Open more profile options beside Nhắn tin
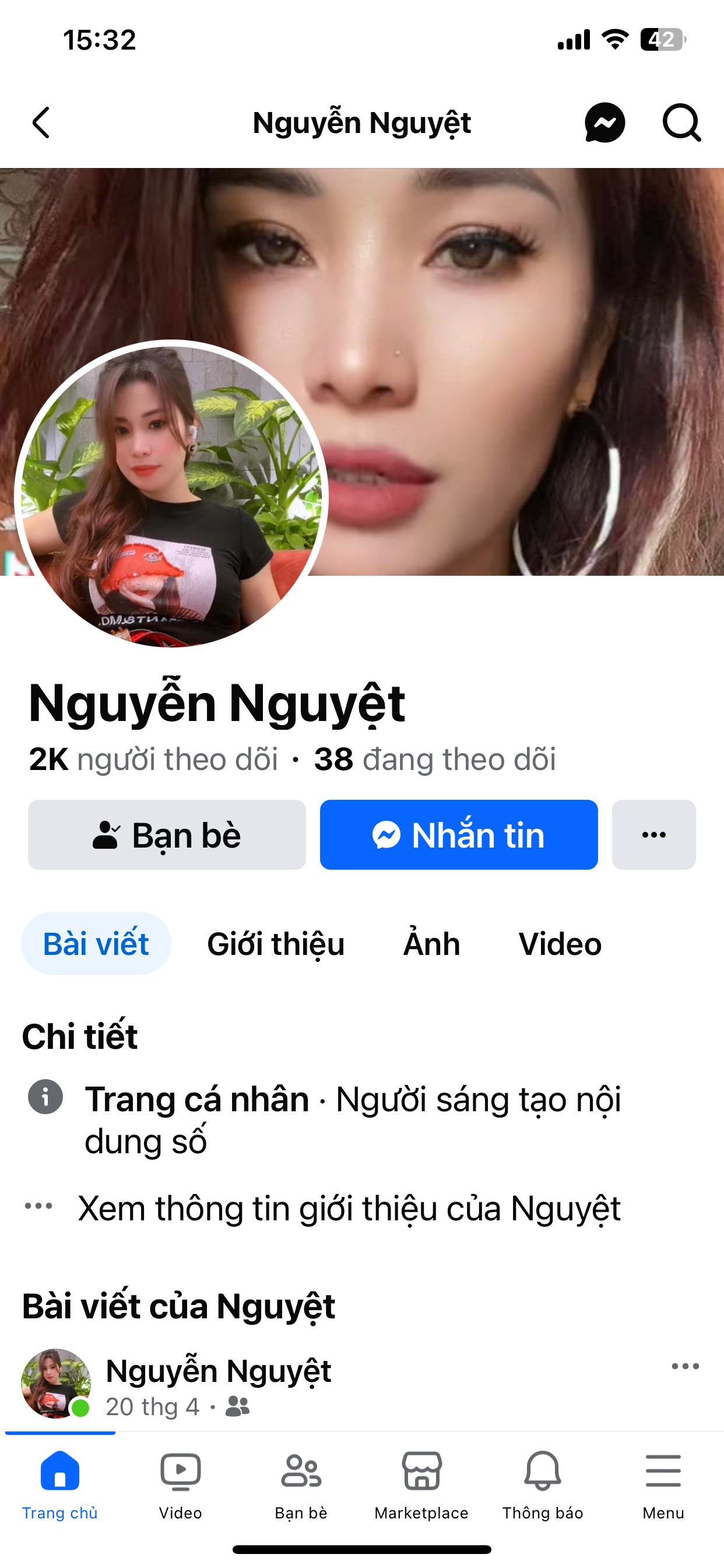This screenshot has width=724, height=1568. 653,835
